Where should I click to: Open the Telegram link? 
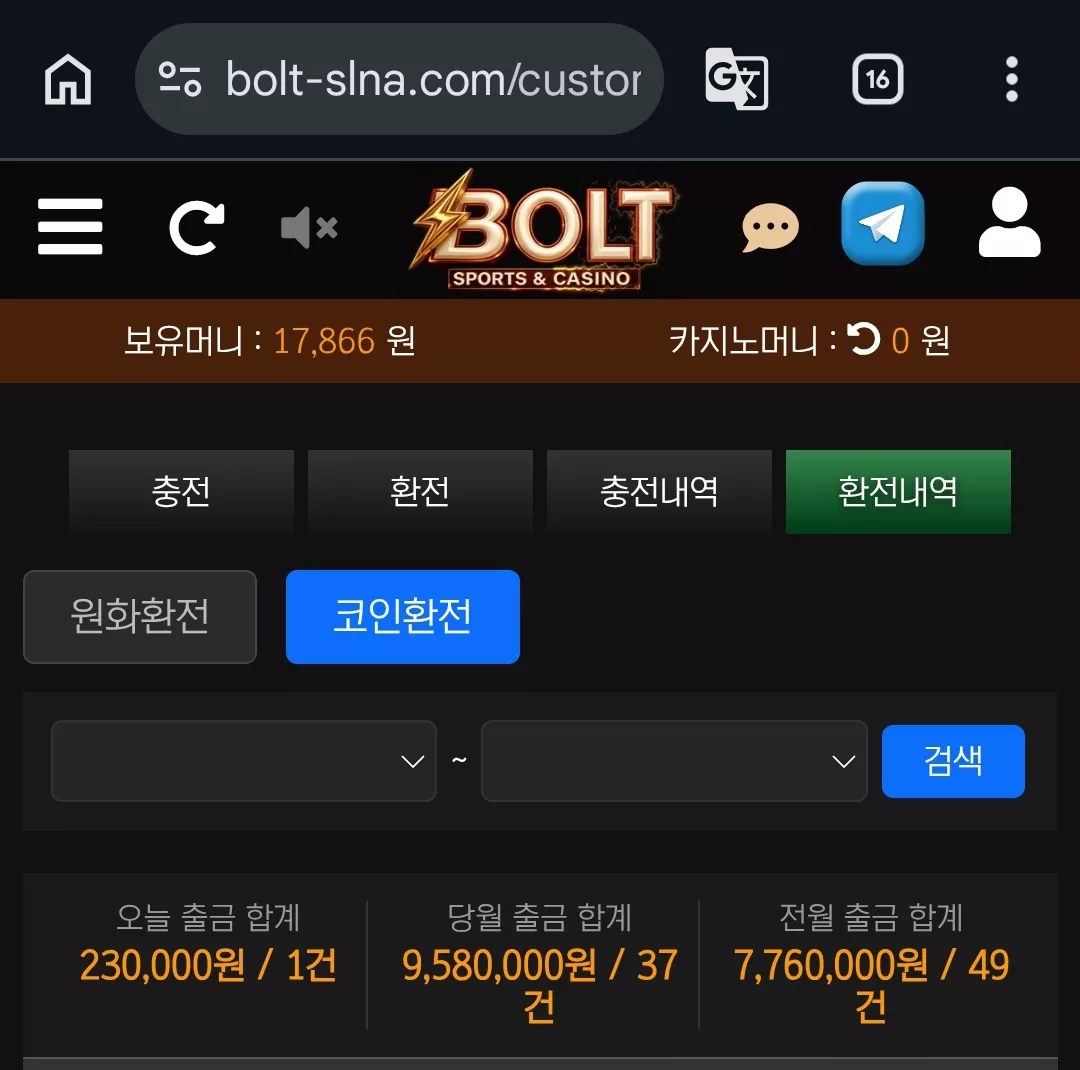click(x=882, y=223)
